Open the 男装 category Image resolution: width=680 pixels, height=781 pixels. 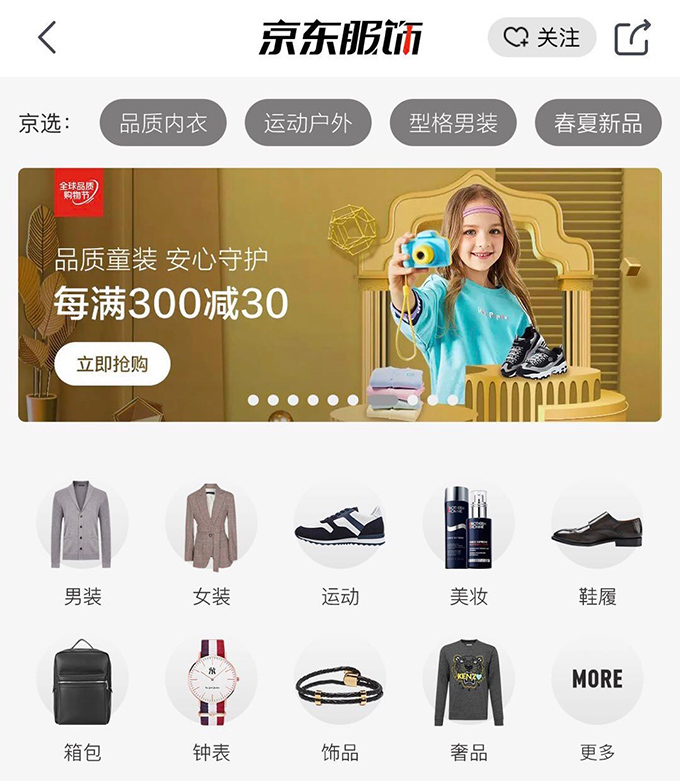(82, 542)
